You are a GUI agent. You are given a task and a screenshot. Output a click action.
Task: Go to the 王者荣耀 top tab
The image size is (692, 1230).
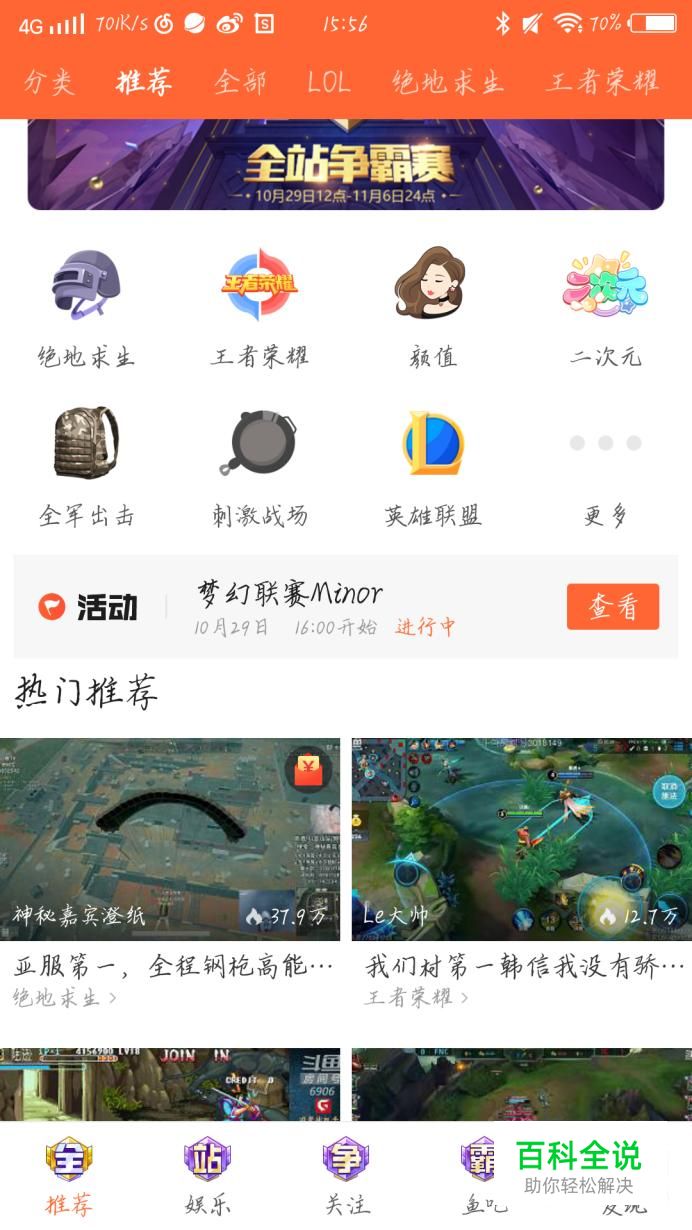click(x=602, y=82)
